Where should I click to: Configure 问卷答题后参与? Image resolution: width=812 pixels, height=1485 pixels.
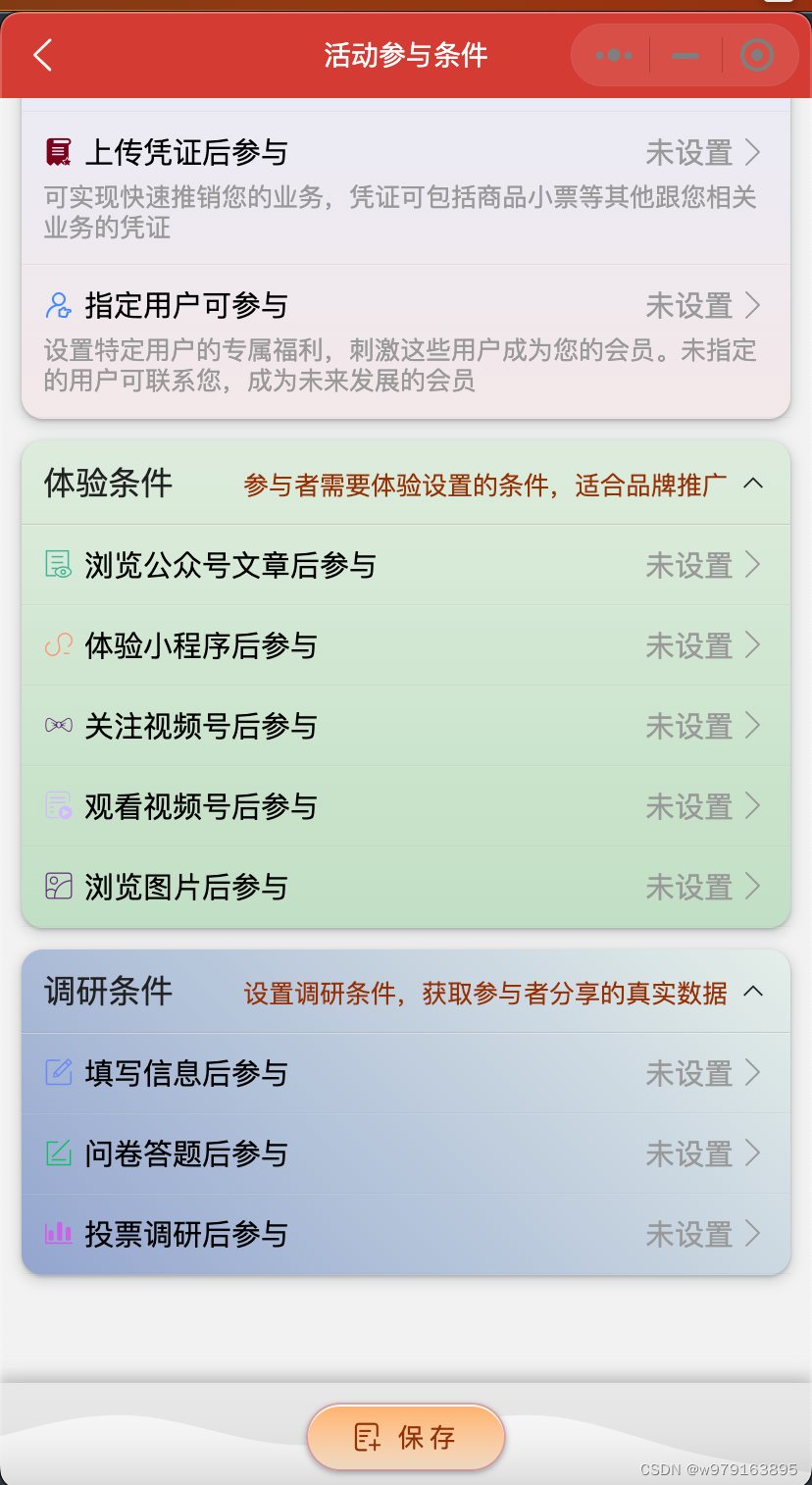406,1153
